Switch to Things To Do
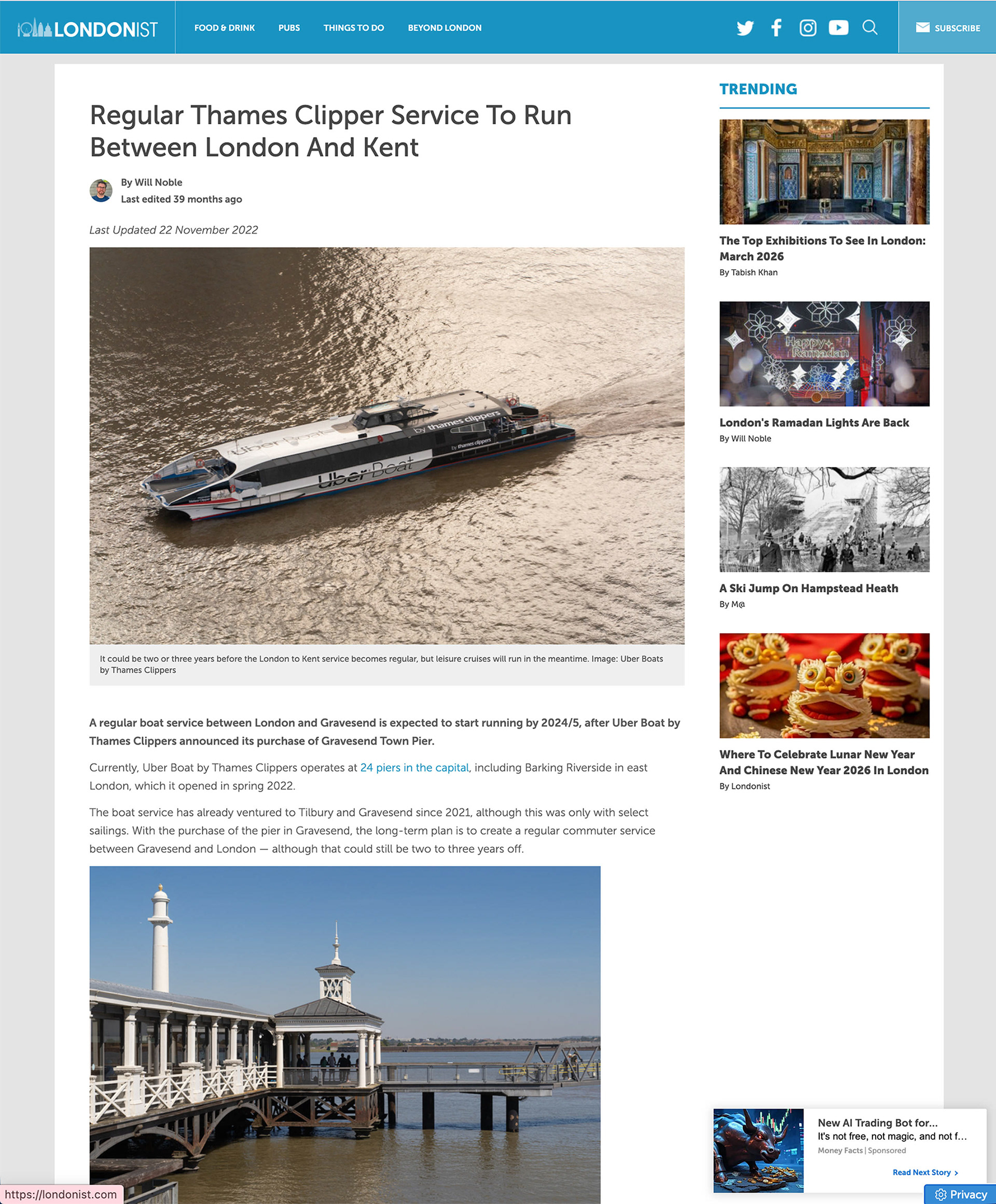Screen dimensions: 996x1204 click(x=353, y=28)
